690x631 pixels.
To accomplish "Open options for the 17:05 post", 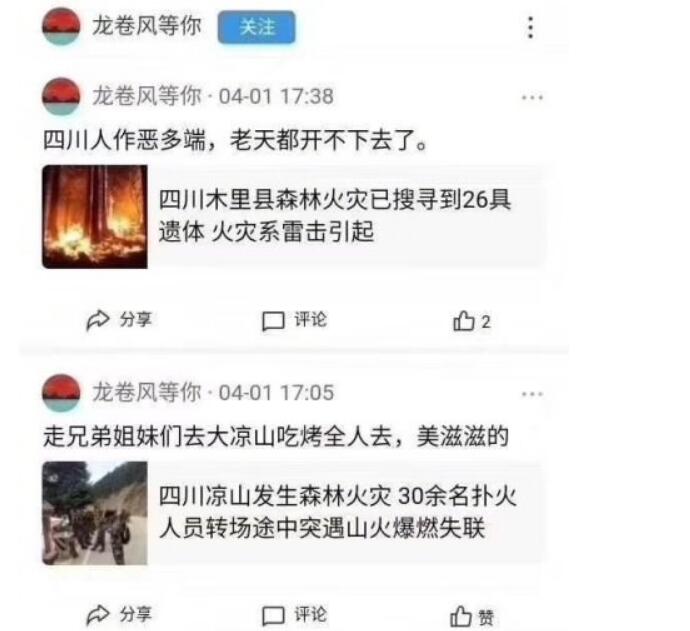I will [532, 394].
